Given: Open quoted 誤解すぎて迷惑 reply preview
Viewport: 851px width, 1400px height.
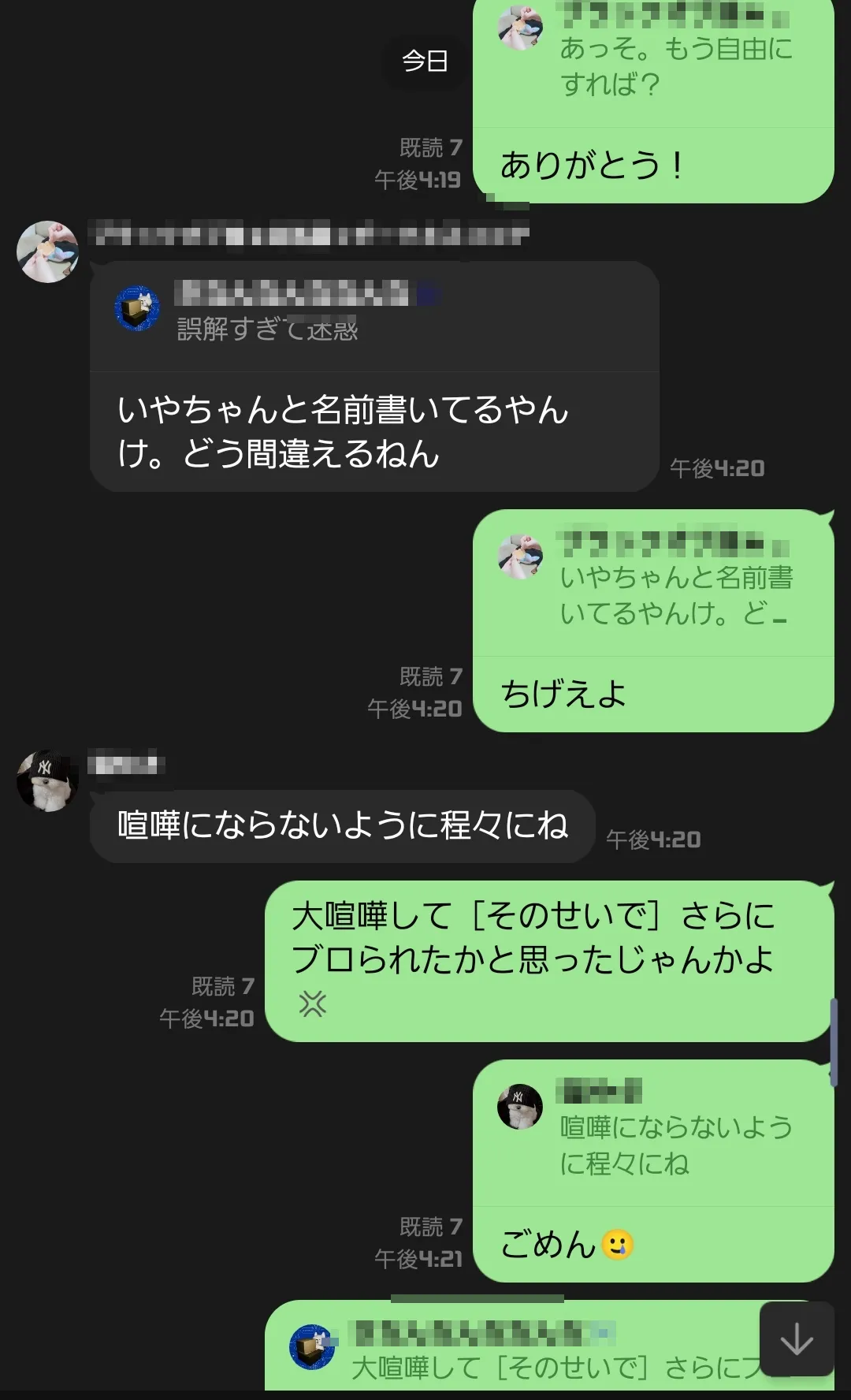Looking at the screenshot, I should click(x=374, y=317).
